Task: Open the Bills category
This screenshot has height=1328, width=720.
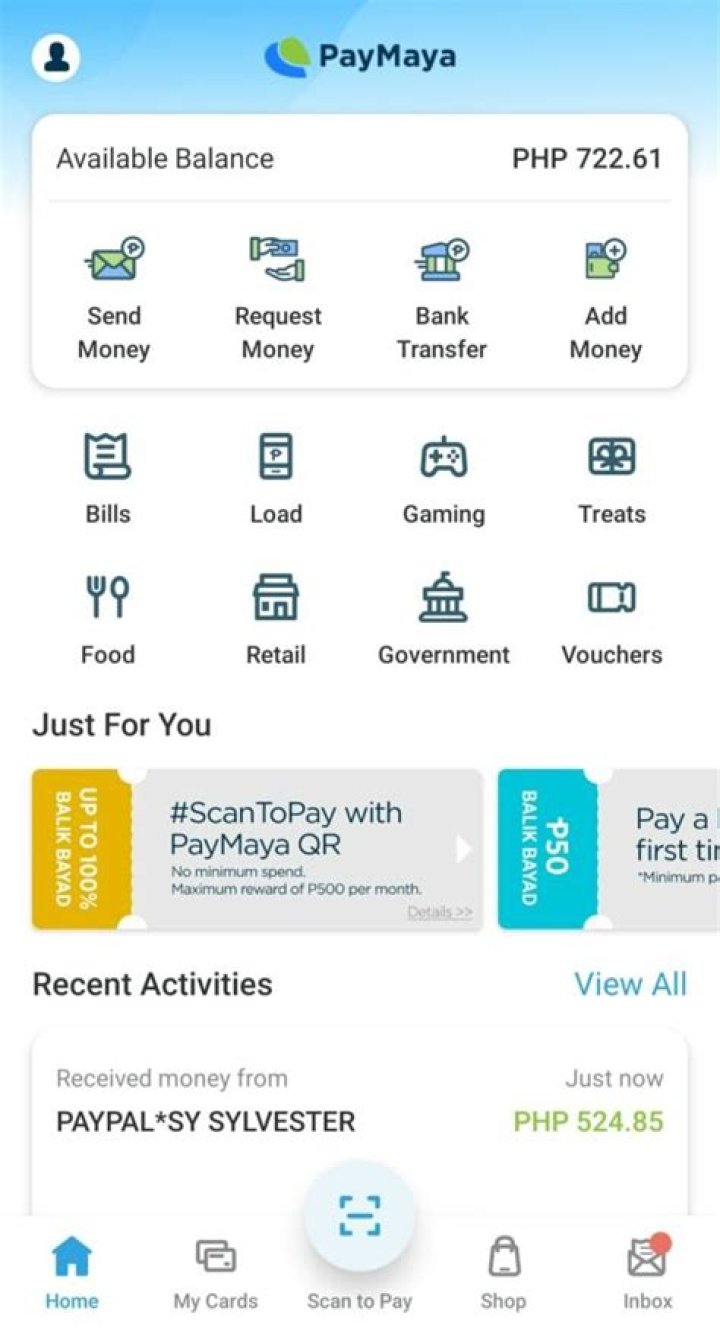Action: [x=107, y=478]
